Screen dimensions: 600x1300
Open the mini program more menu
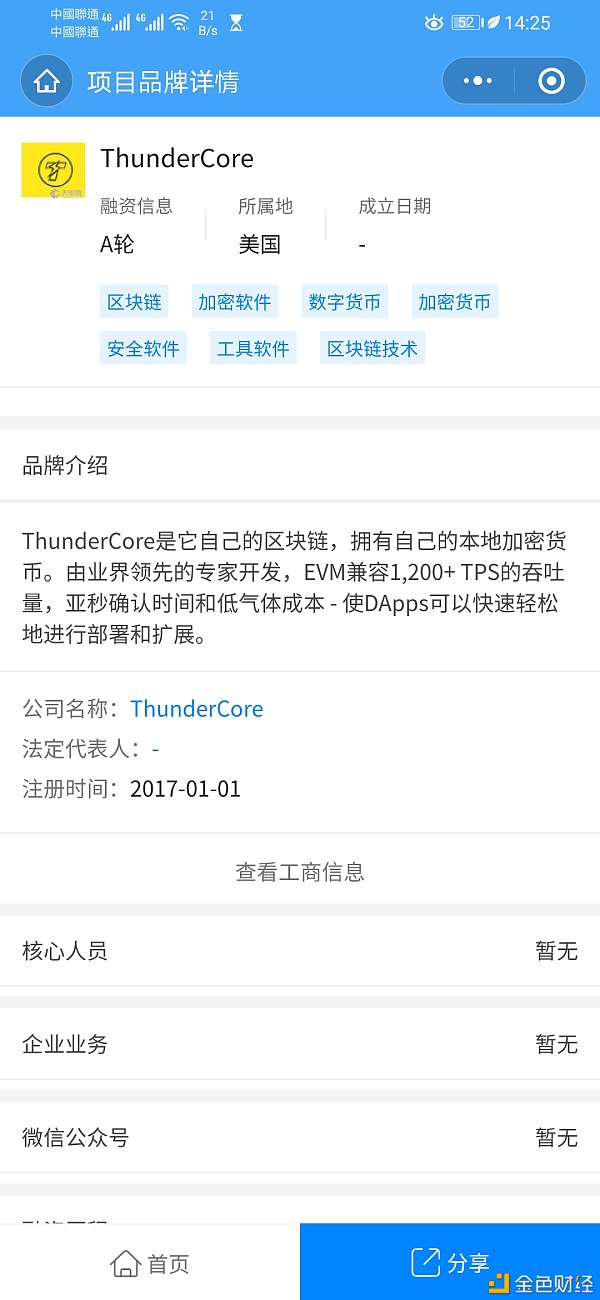pyautogui.click(x=478, y=81)
